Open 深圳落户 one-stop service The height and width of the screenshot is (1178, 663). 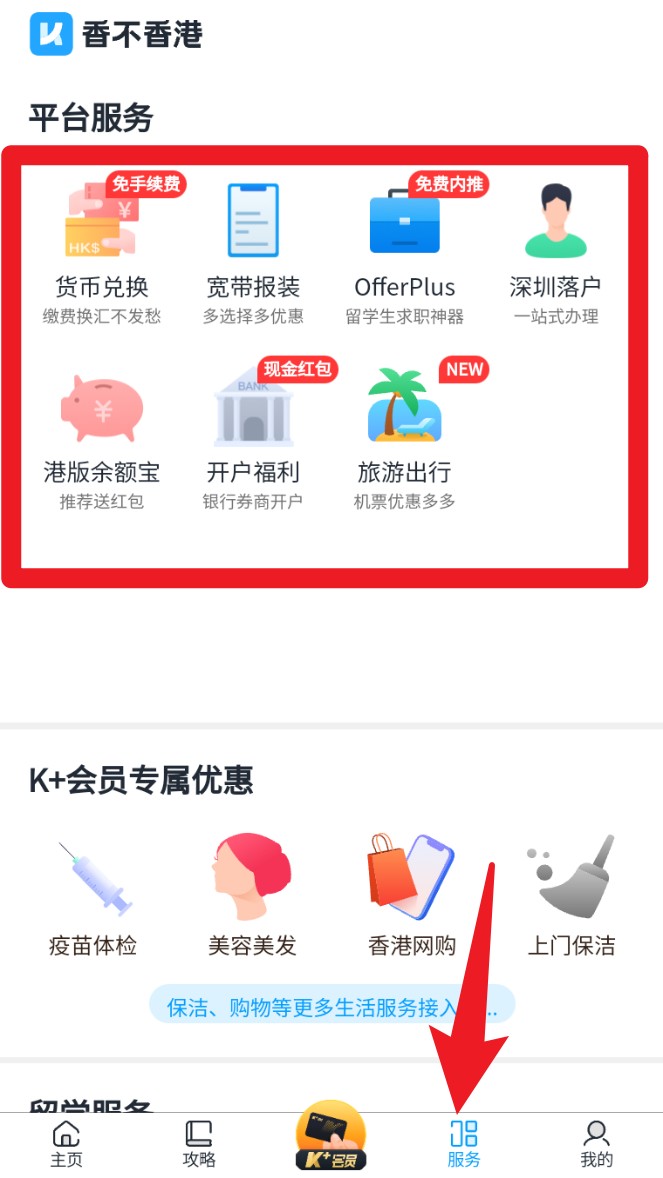(x=555, y=250)
